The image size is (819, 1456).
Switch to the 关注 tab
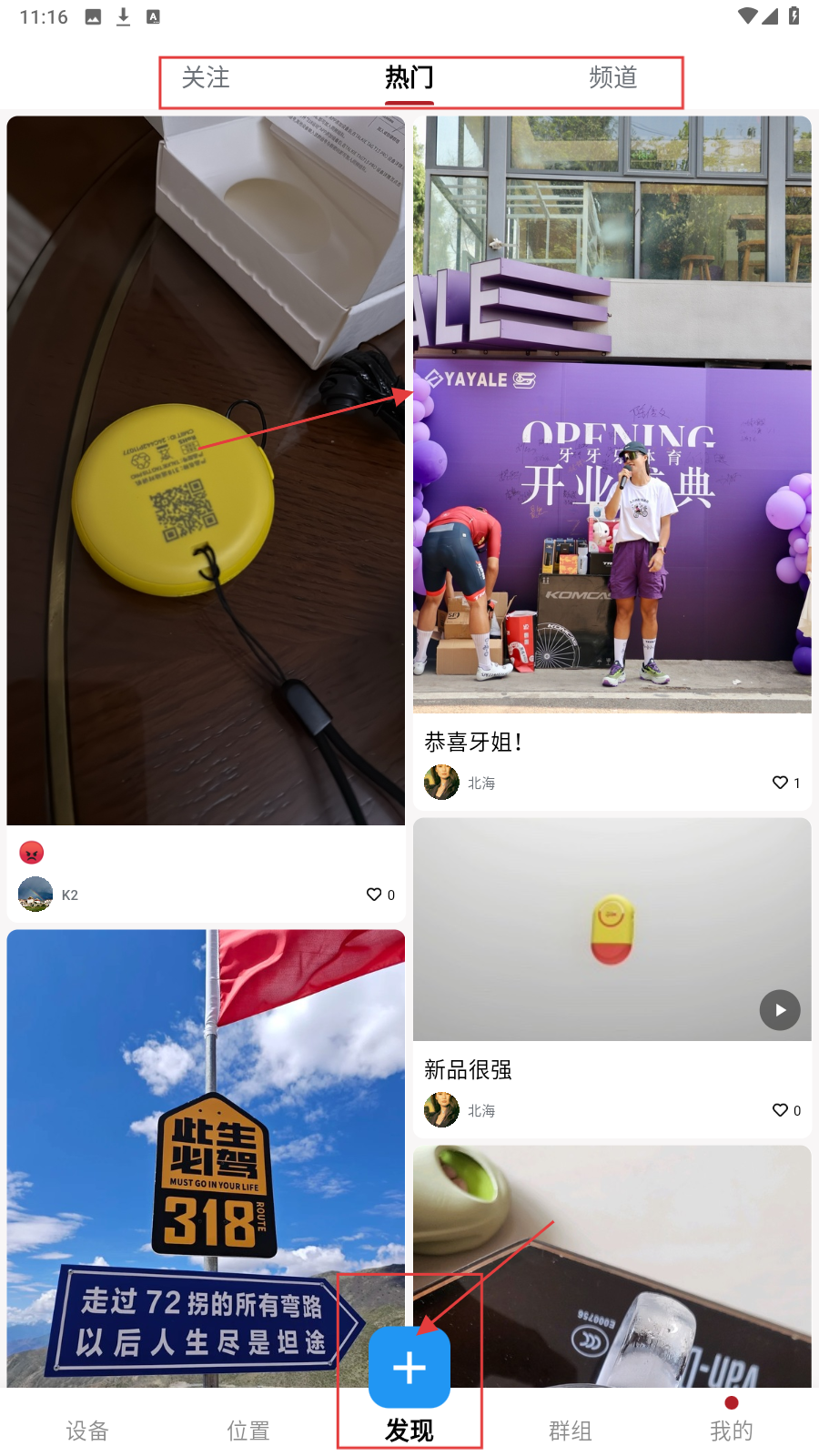[x=206, y=78]
